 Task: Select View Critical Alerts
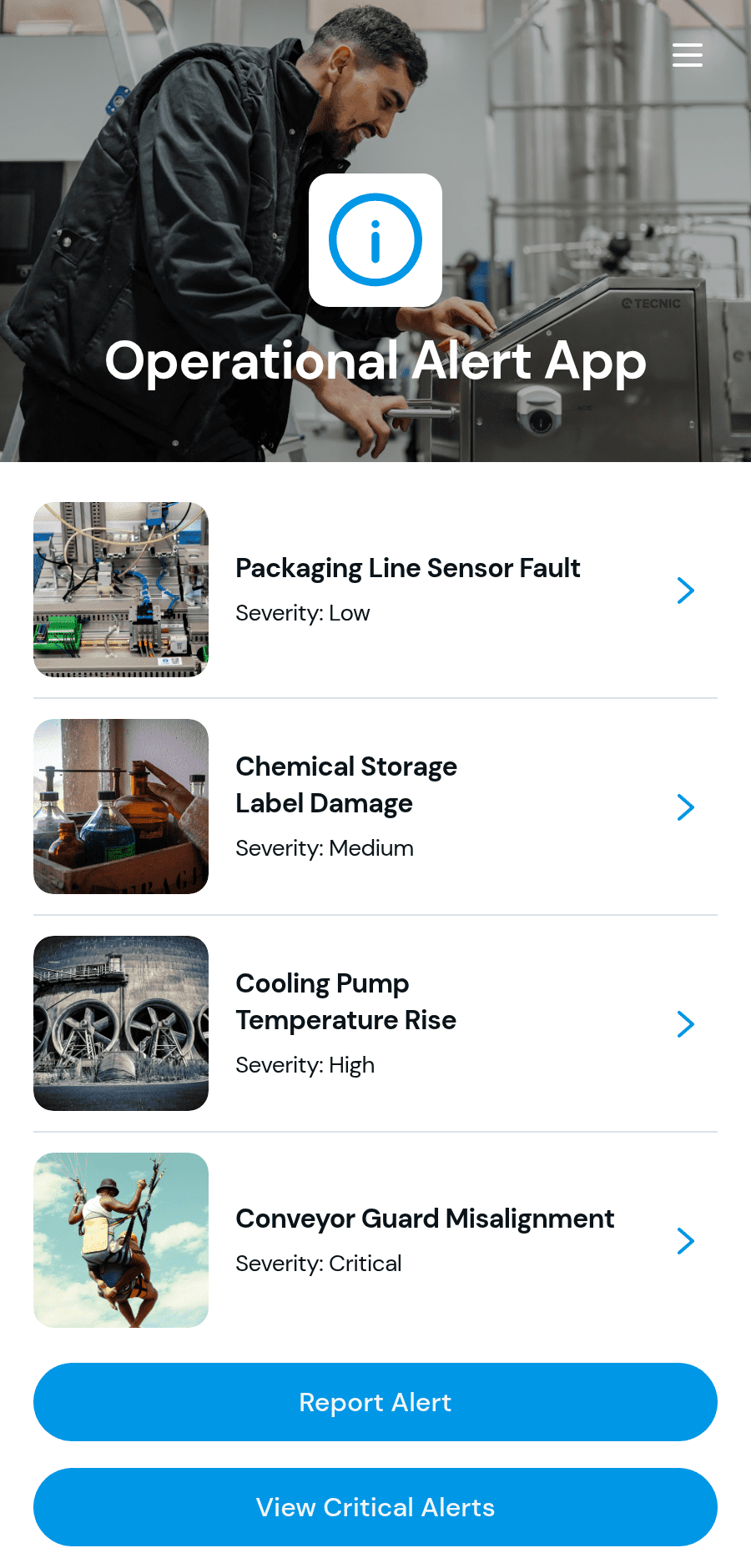click(375, 1507)
